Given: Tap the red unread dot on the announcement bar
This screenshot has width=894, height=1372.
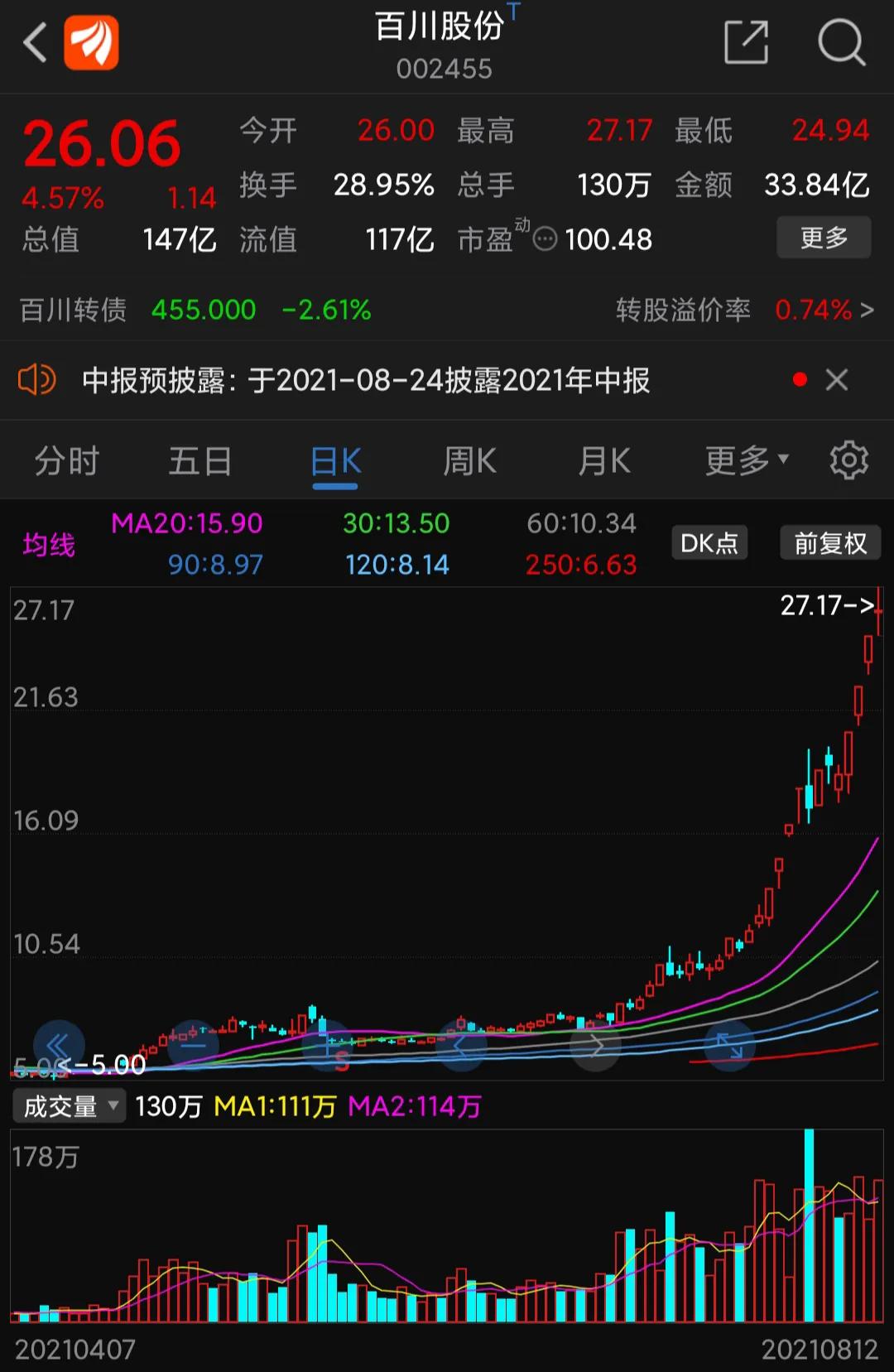Looking at the screenshot, I should 799,379.
